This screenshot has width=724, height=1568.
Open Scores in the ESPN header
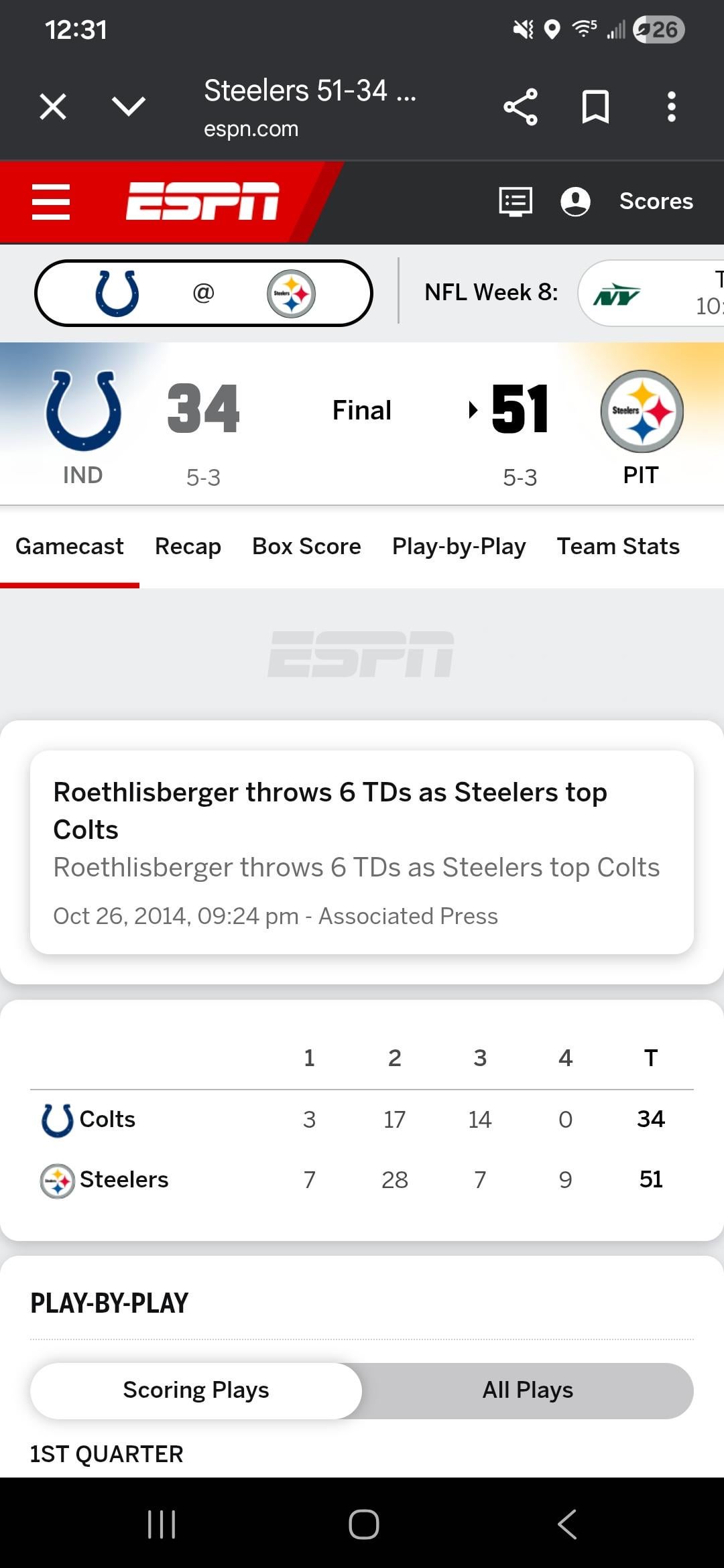tap(656, 201)
